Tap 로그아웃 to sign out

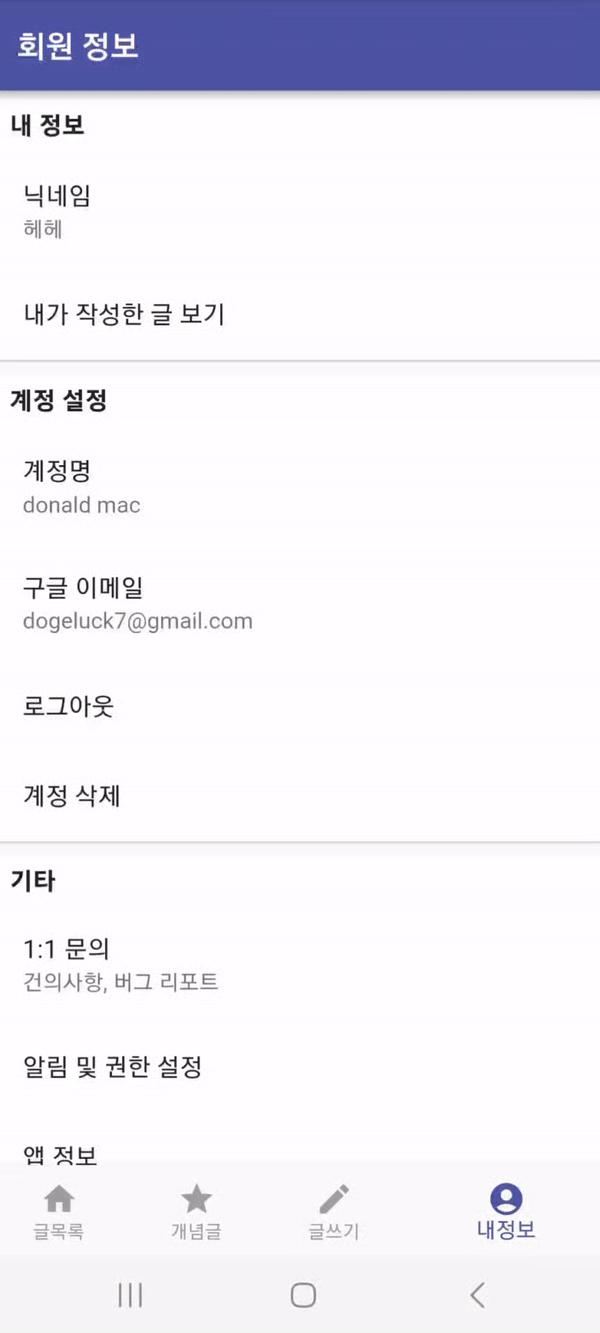pyautogui.click(x=300, y=707)
